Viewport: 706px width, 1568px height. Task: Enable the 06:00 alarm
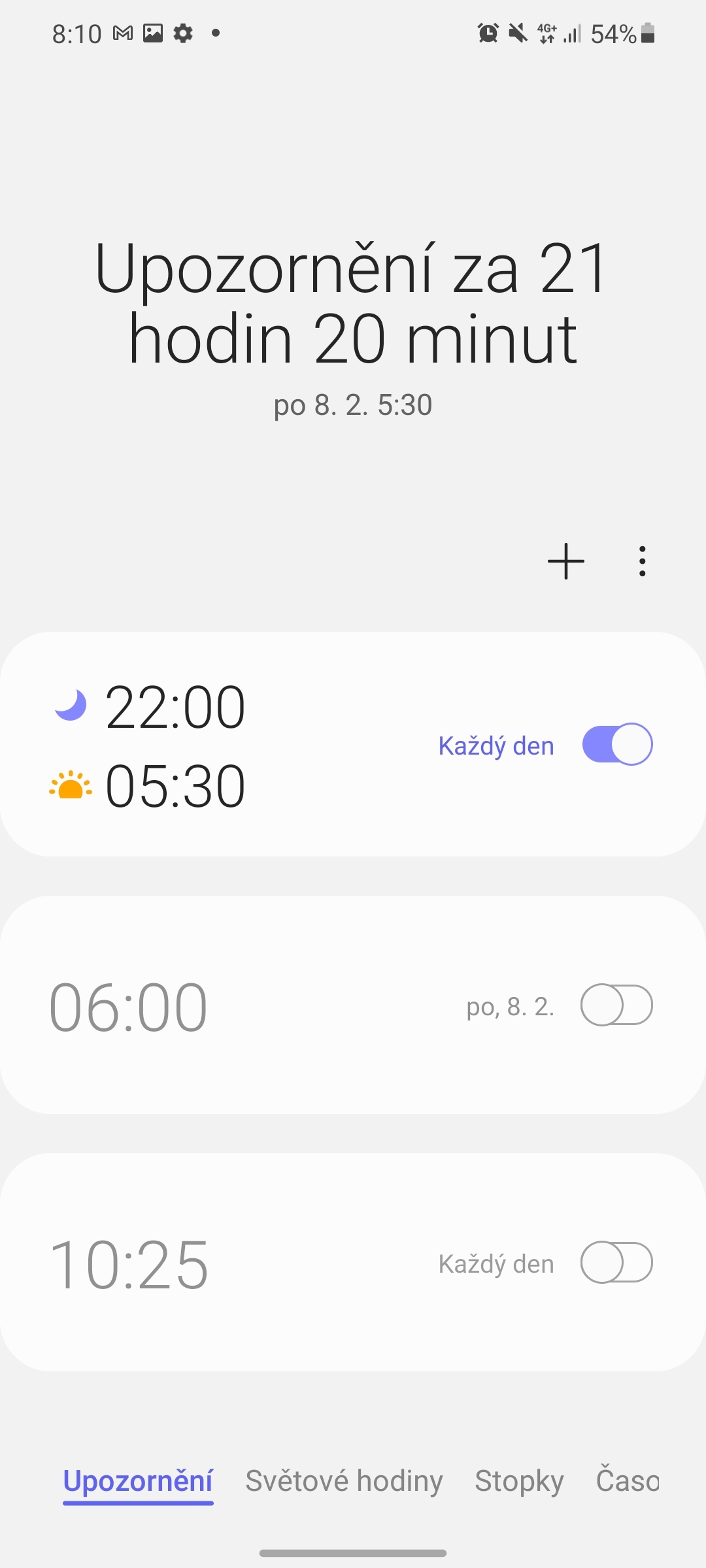(x=617, y=1005)
